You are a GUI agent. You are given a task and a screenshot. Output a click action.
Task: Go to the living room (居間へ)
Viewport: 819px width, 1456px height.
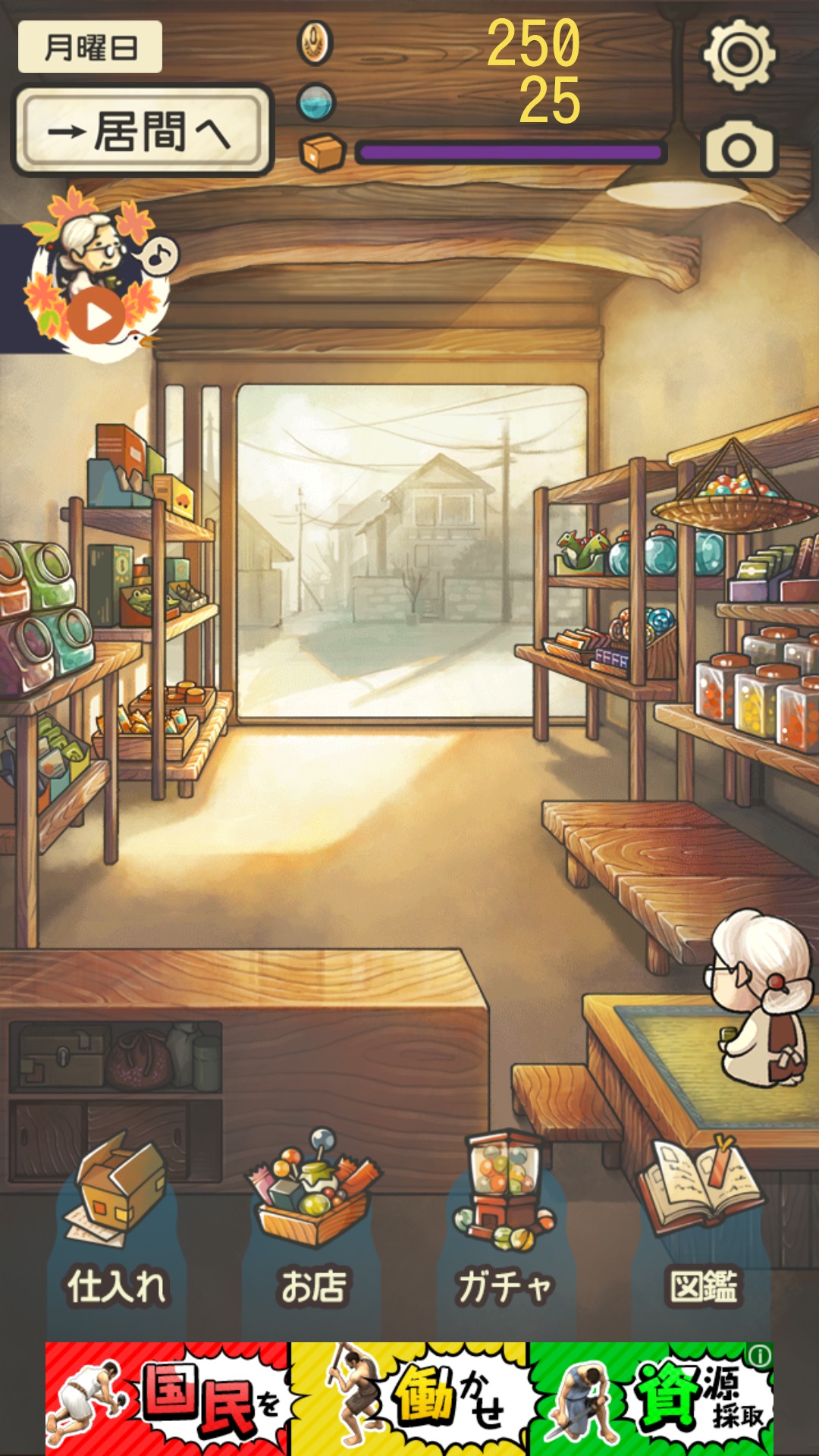(142, 131)
